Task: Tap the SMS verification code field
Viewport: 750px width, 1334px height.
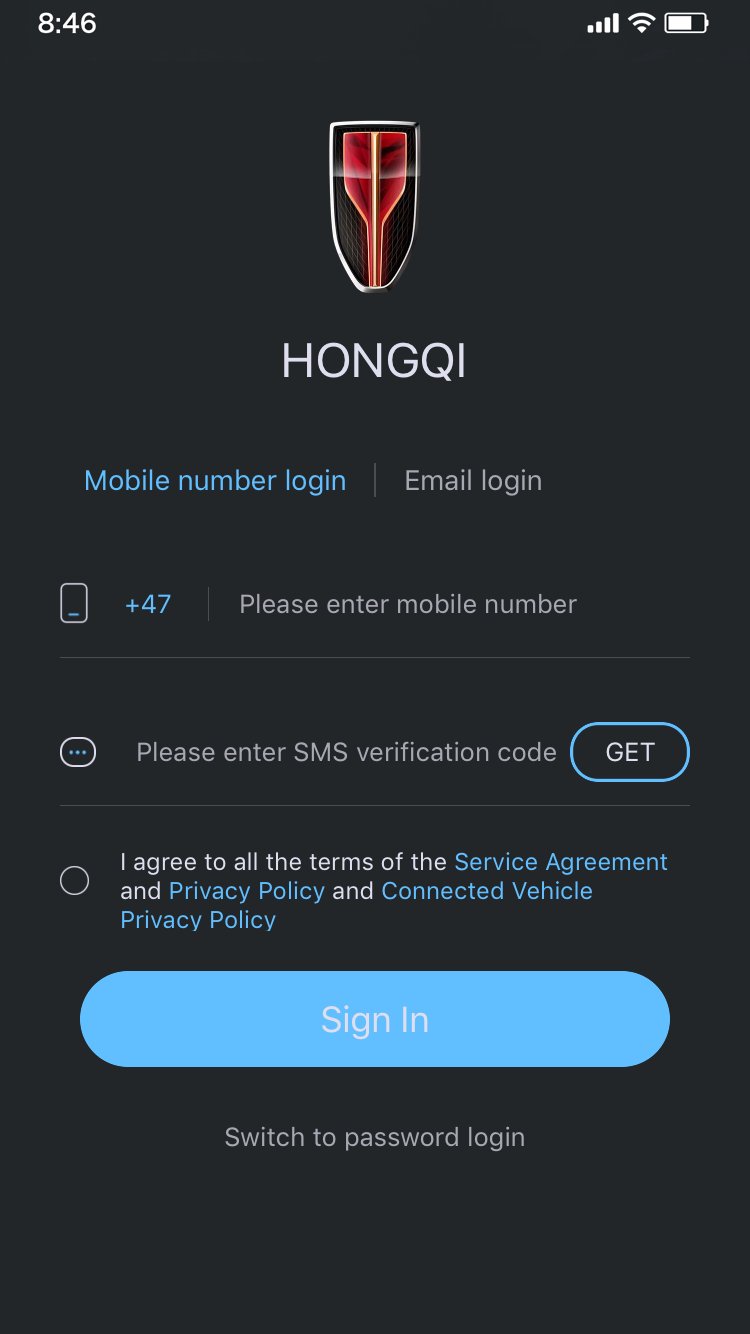Action: pos(346,752)
